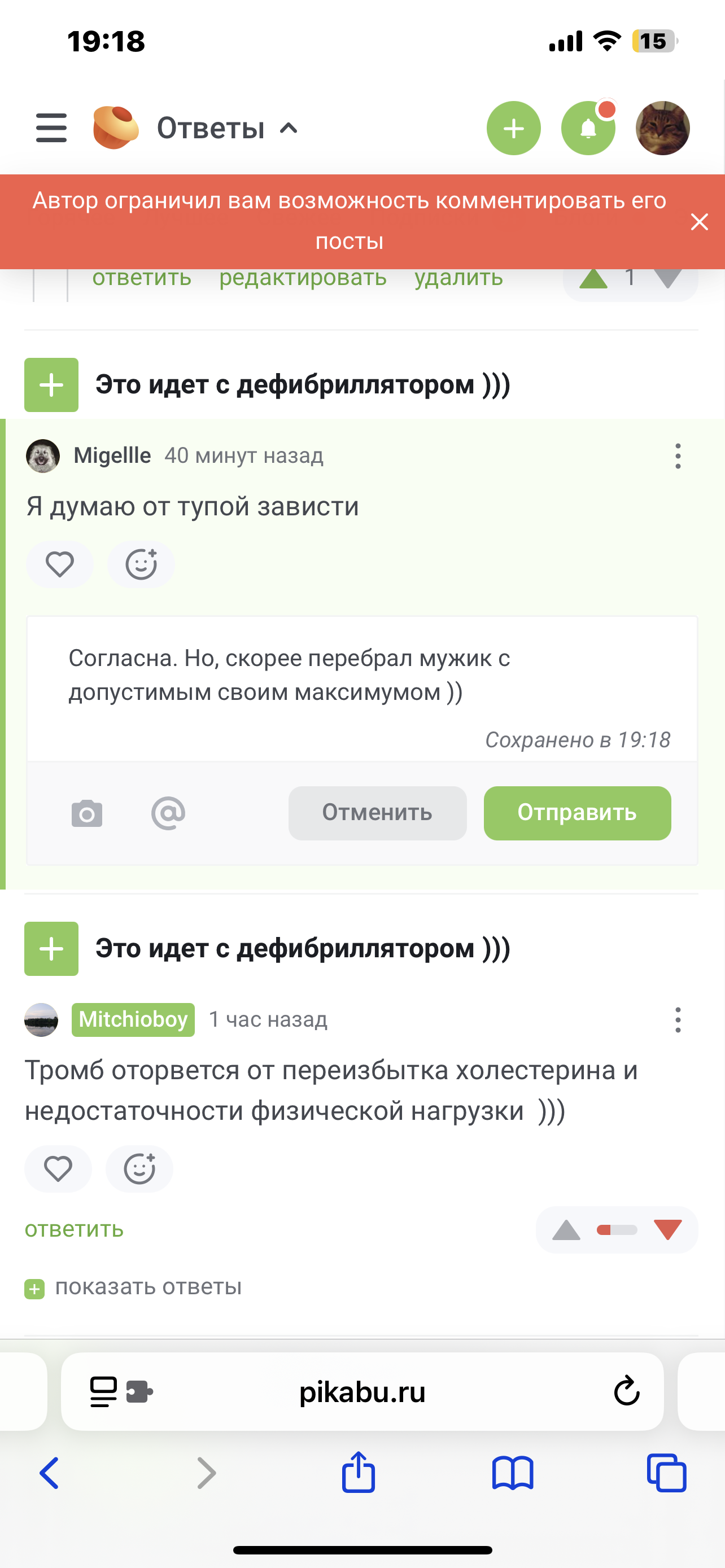
Task: Open options menu for Mitchioboy's comment
Action: (678, 1019)
